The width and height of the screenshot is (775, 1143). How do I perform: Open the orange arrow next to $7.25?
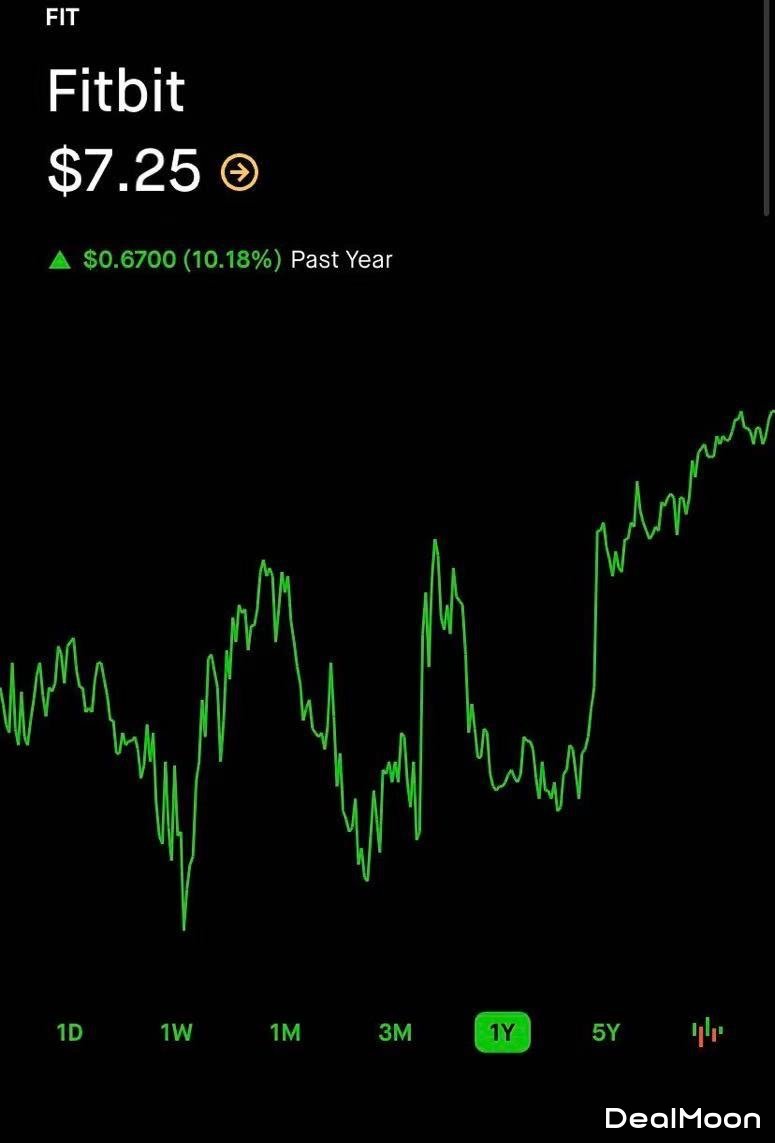click(x=240, y=173)
